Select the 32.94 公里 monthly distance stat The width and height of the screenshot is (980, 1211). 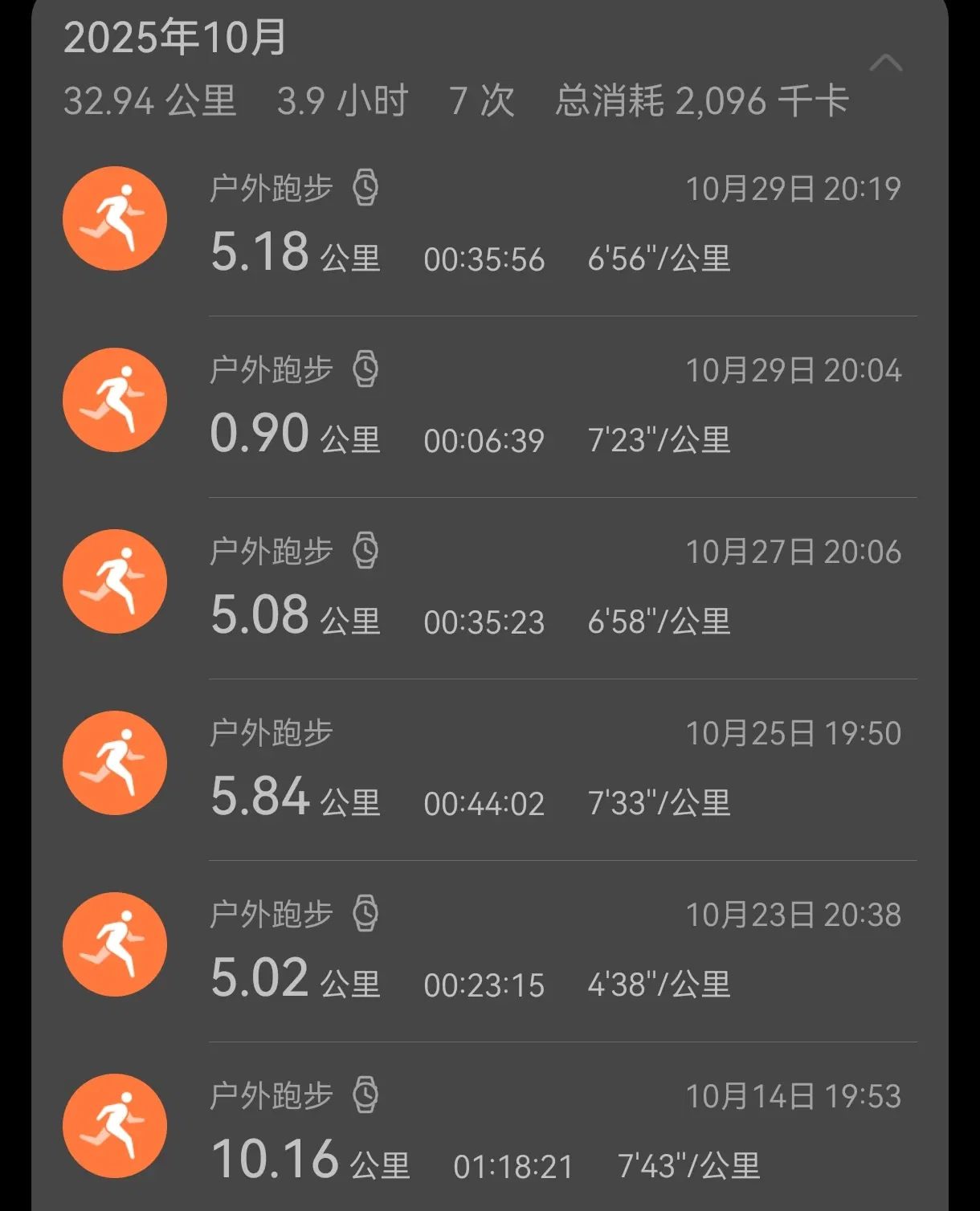coord(149,101)
